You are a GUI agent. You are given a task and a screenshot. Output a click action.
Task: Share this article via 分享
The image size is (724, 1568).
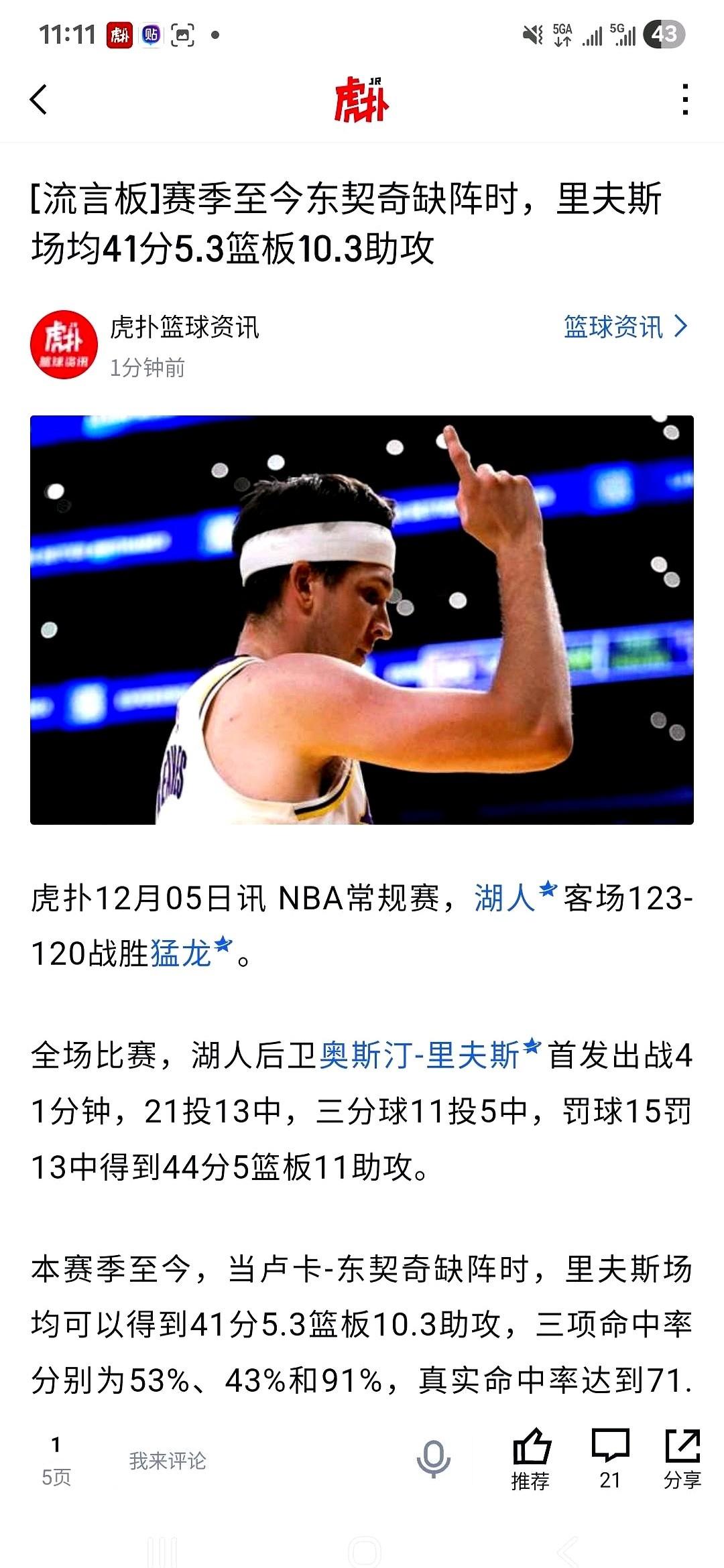tap(682, 1459)
